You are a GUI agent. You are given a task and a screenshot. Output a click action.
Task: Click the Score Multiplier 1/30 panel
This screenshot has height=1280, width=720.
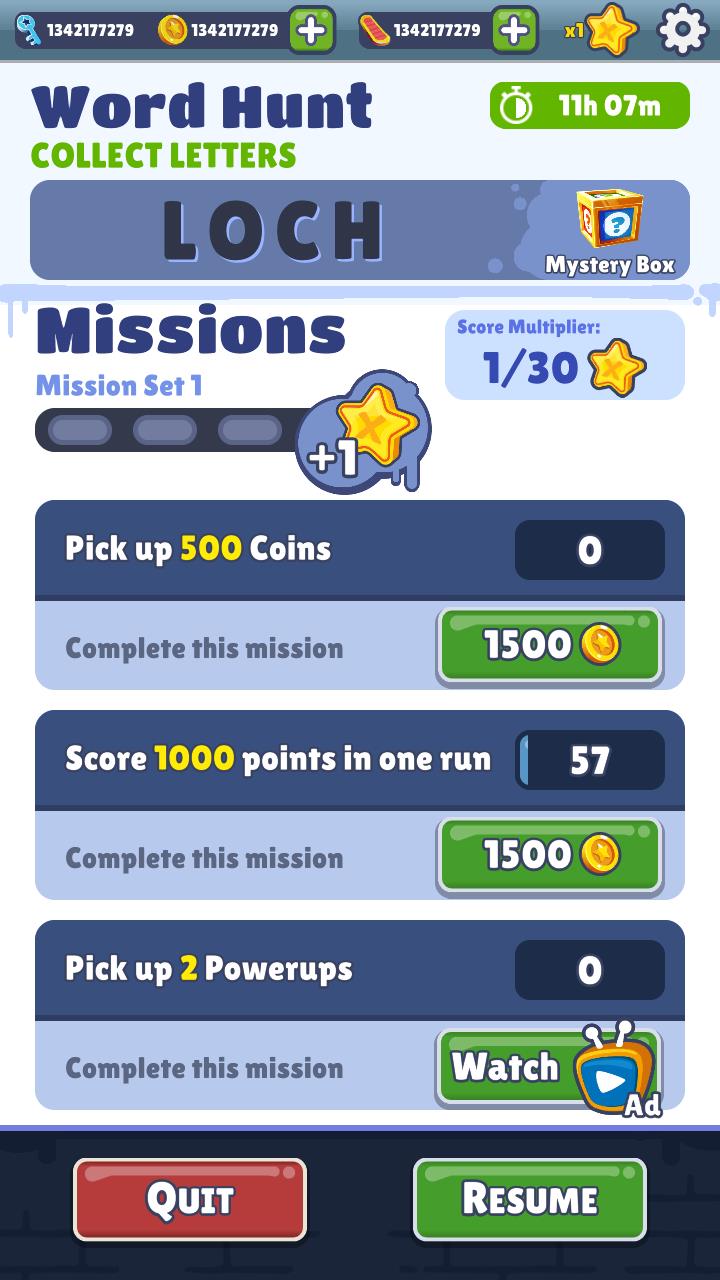coord(564,355)
